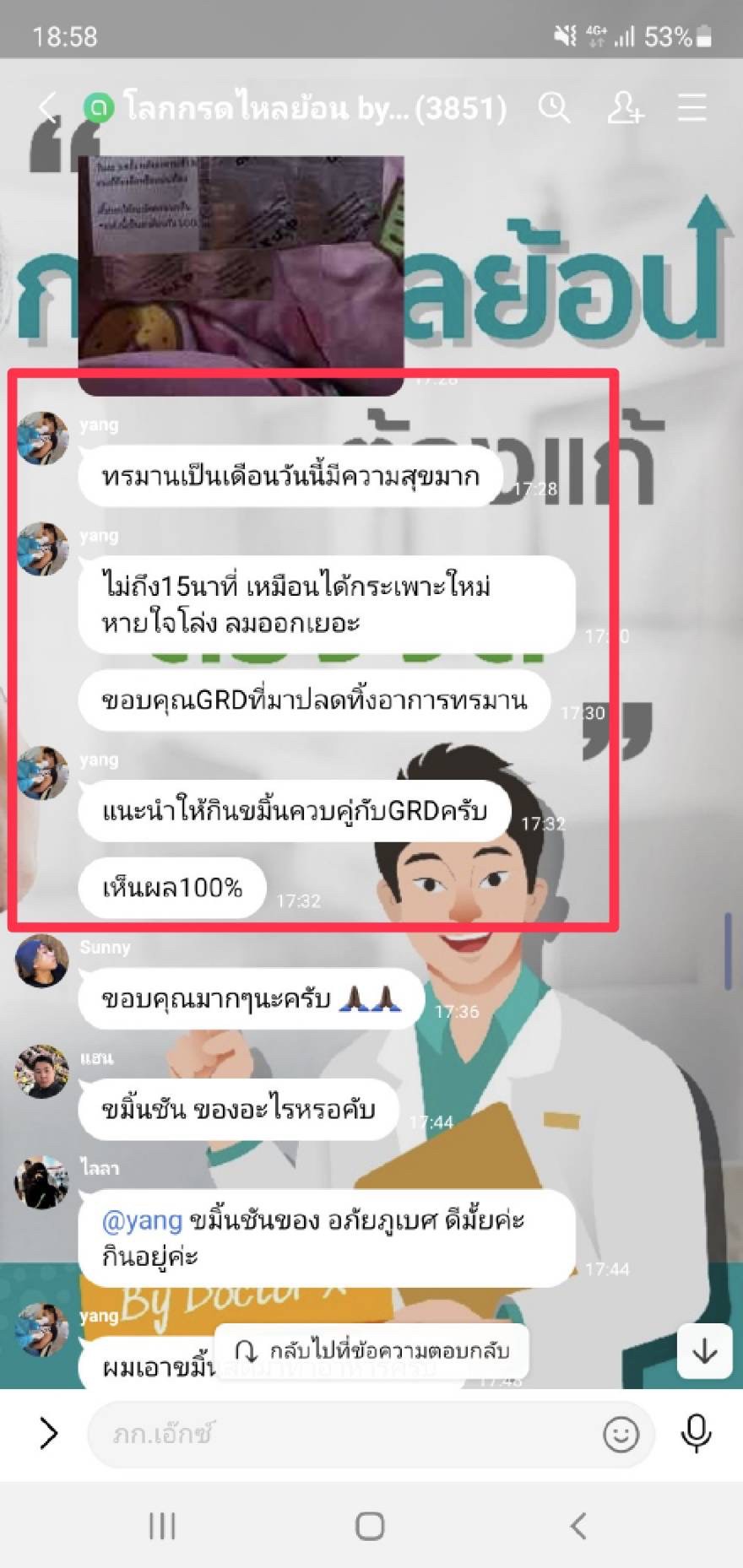This screenshot has width=743, height=1568.
Task: Jump to the latest messages arrow
Action: click(704, 1351)
